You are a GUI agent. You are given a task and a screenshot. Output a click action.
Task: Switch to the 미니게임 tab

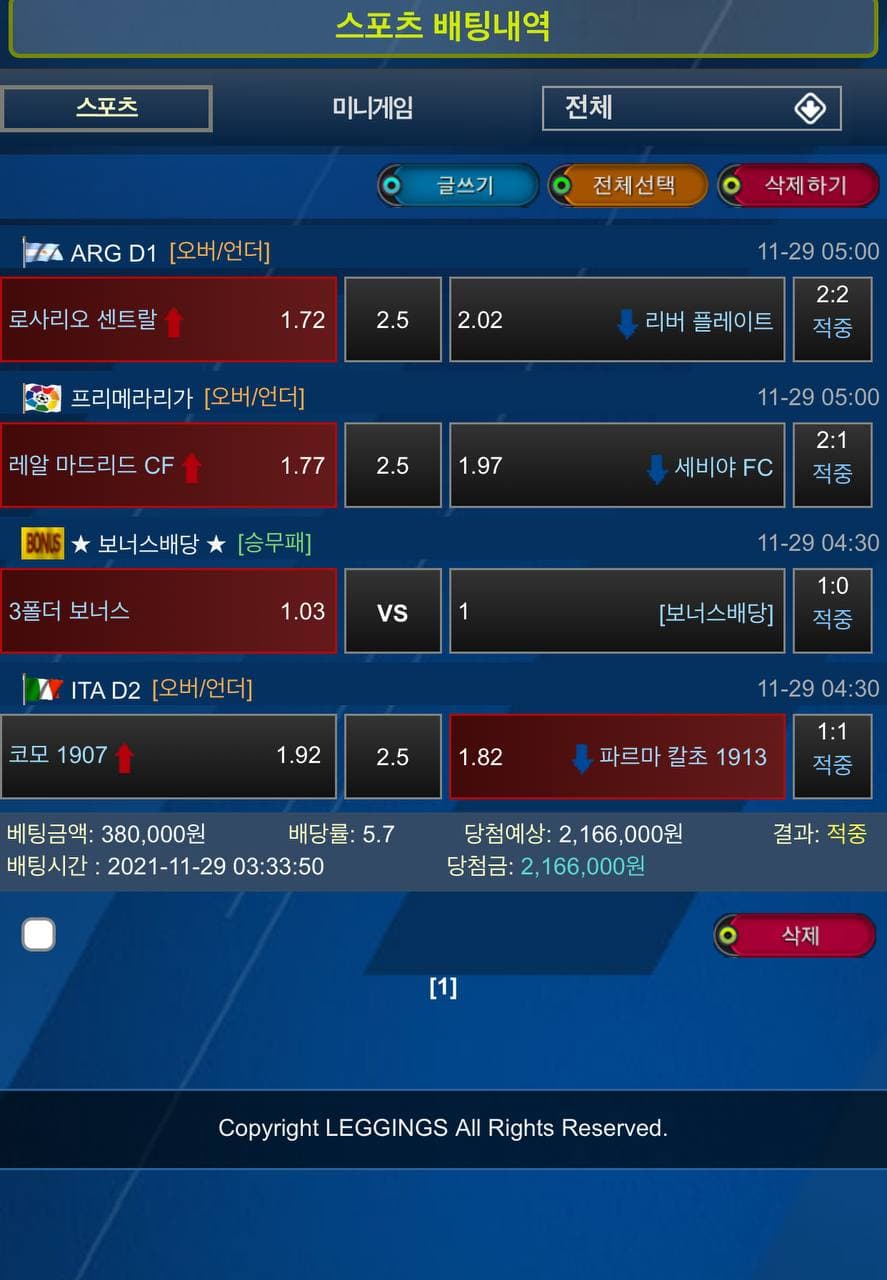pyautogui.click(x=372, y=108)
